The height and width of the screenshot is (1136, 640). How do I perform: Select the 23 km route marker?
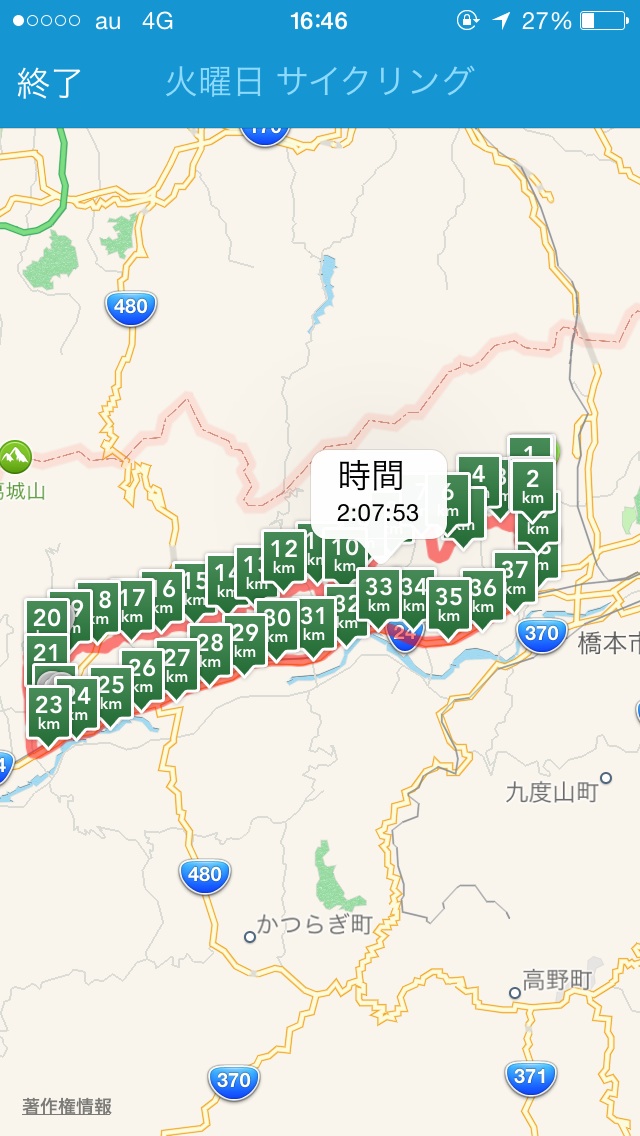pyautogui.click(x=49, y=711)
